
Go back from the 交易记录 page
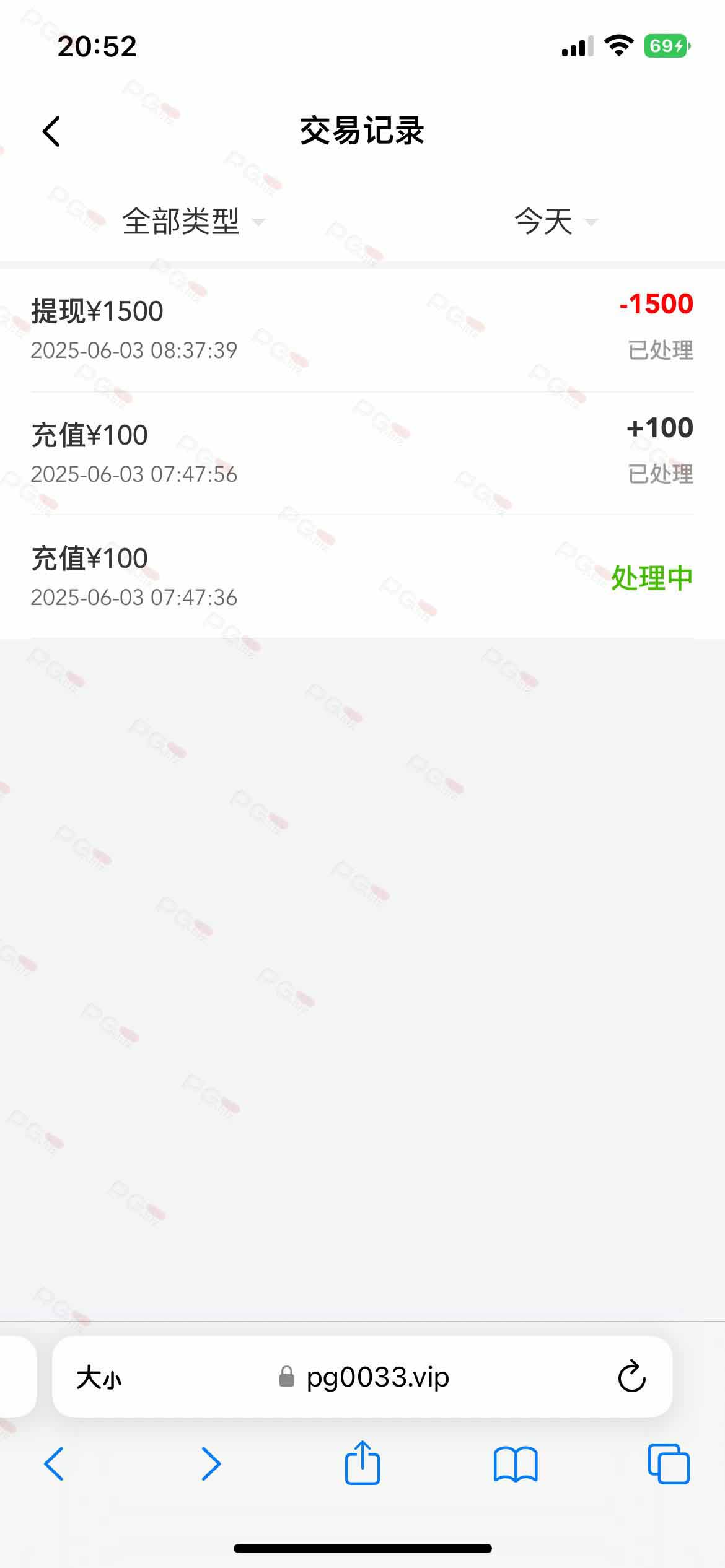51,131
